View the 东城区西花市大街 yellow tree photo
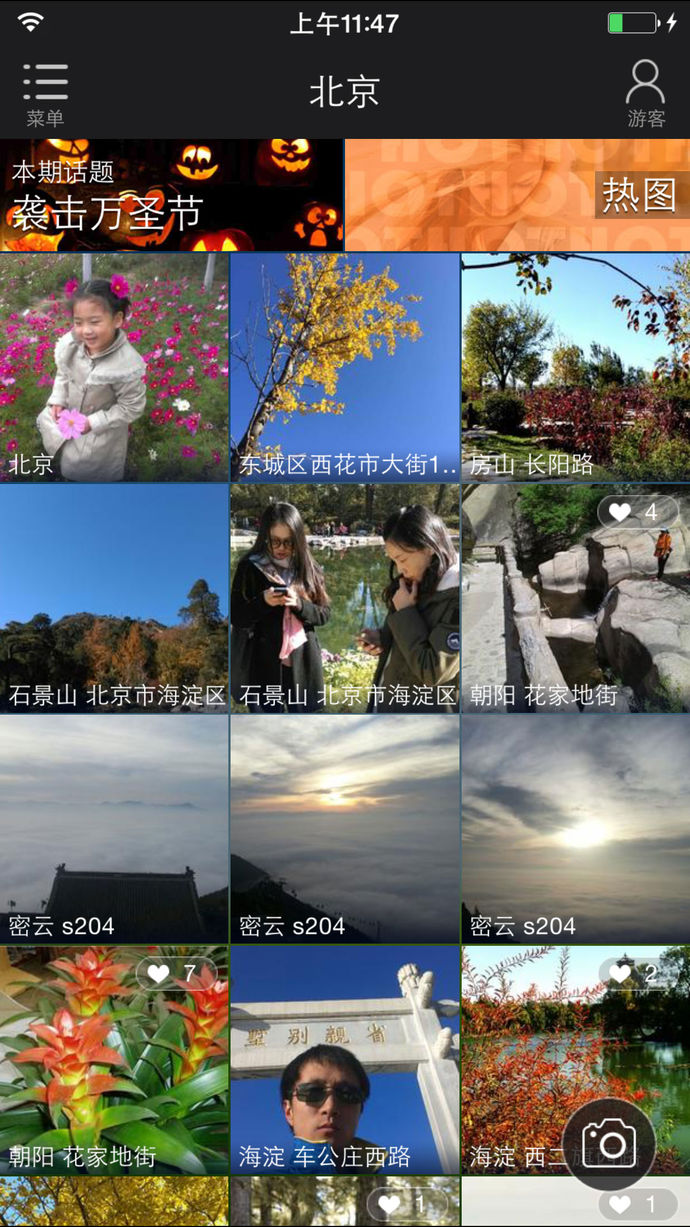Screen dimensions: 690x1227 coord(345,367)
